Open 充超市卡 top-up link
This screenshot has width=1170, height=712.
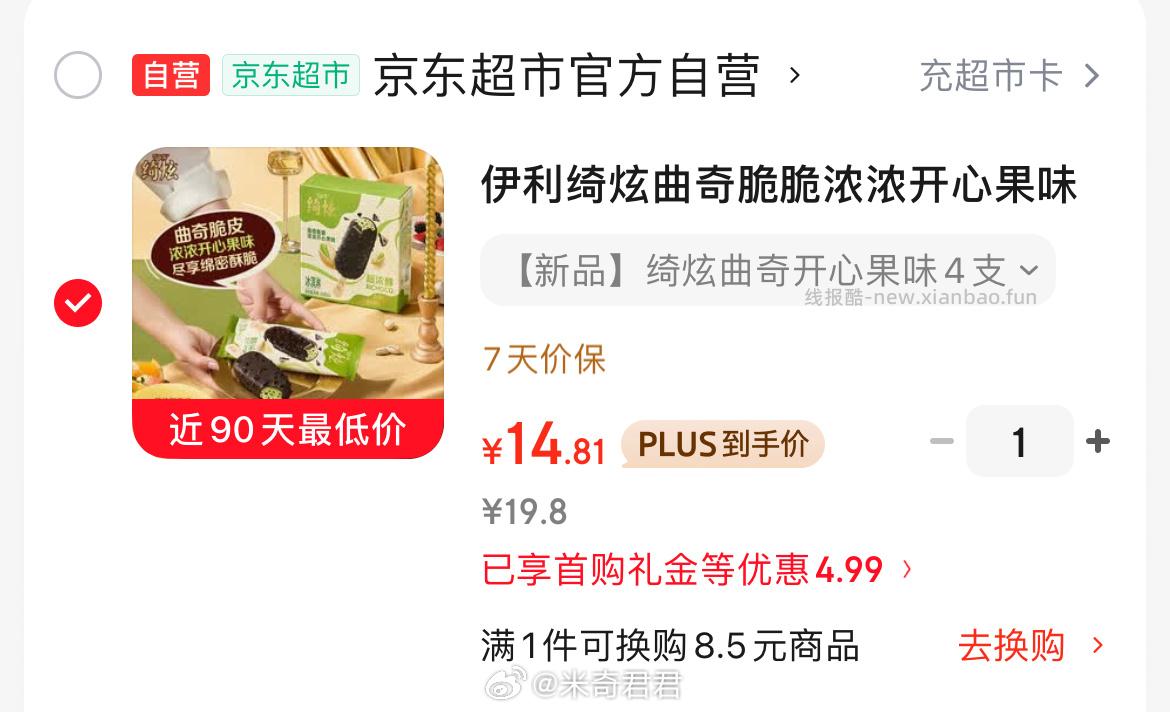coord(1008,76)
